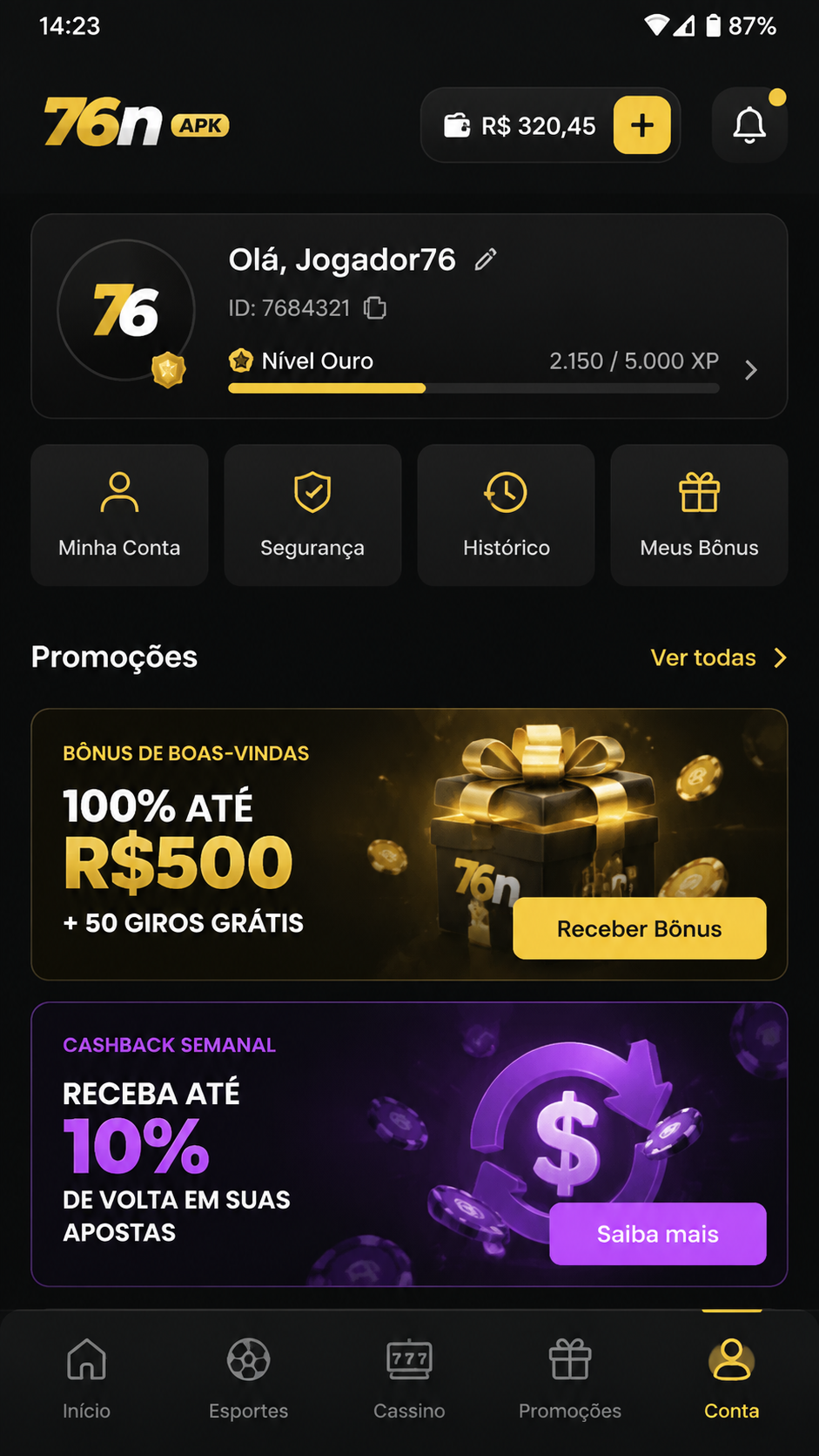This screenshot has height=1456, width=819.
Task: Open Meus Bônus
Action: click(699, 516)
